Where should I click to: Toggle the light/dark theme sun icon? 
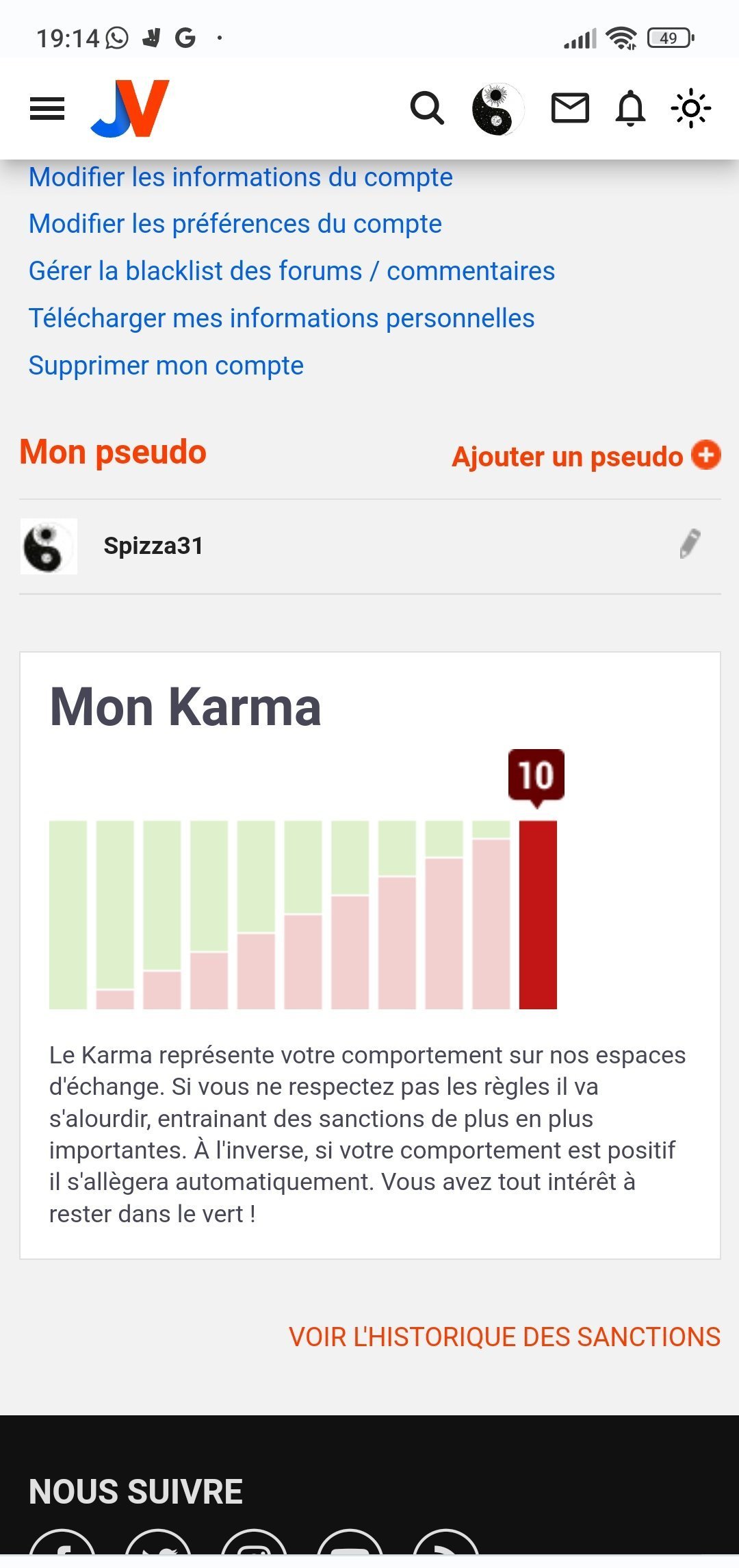691,108
